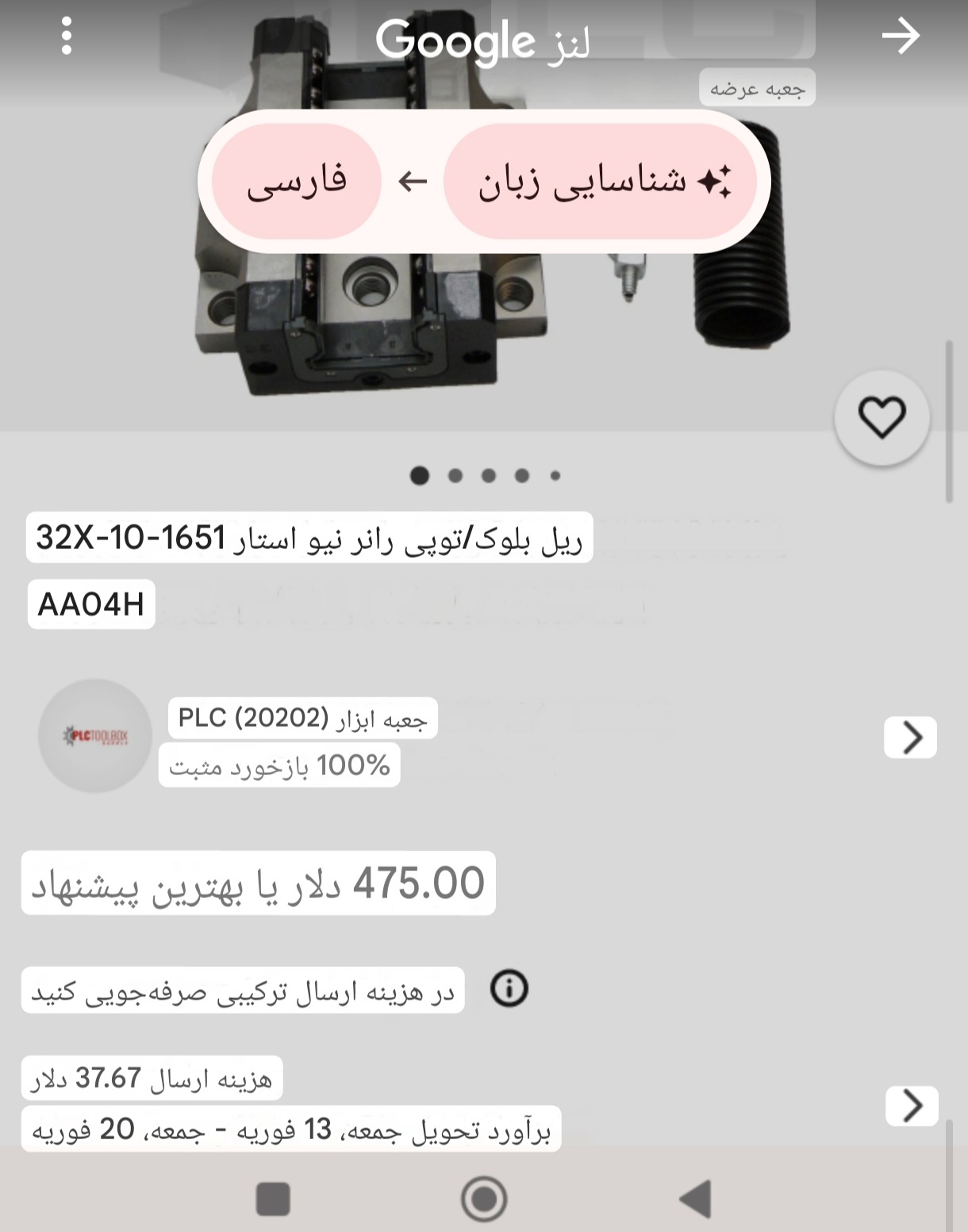This screenshot has height=1232, width=968.
Task: Open shipping and delivery details chevron
Action: click(x=912, y=1105)
